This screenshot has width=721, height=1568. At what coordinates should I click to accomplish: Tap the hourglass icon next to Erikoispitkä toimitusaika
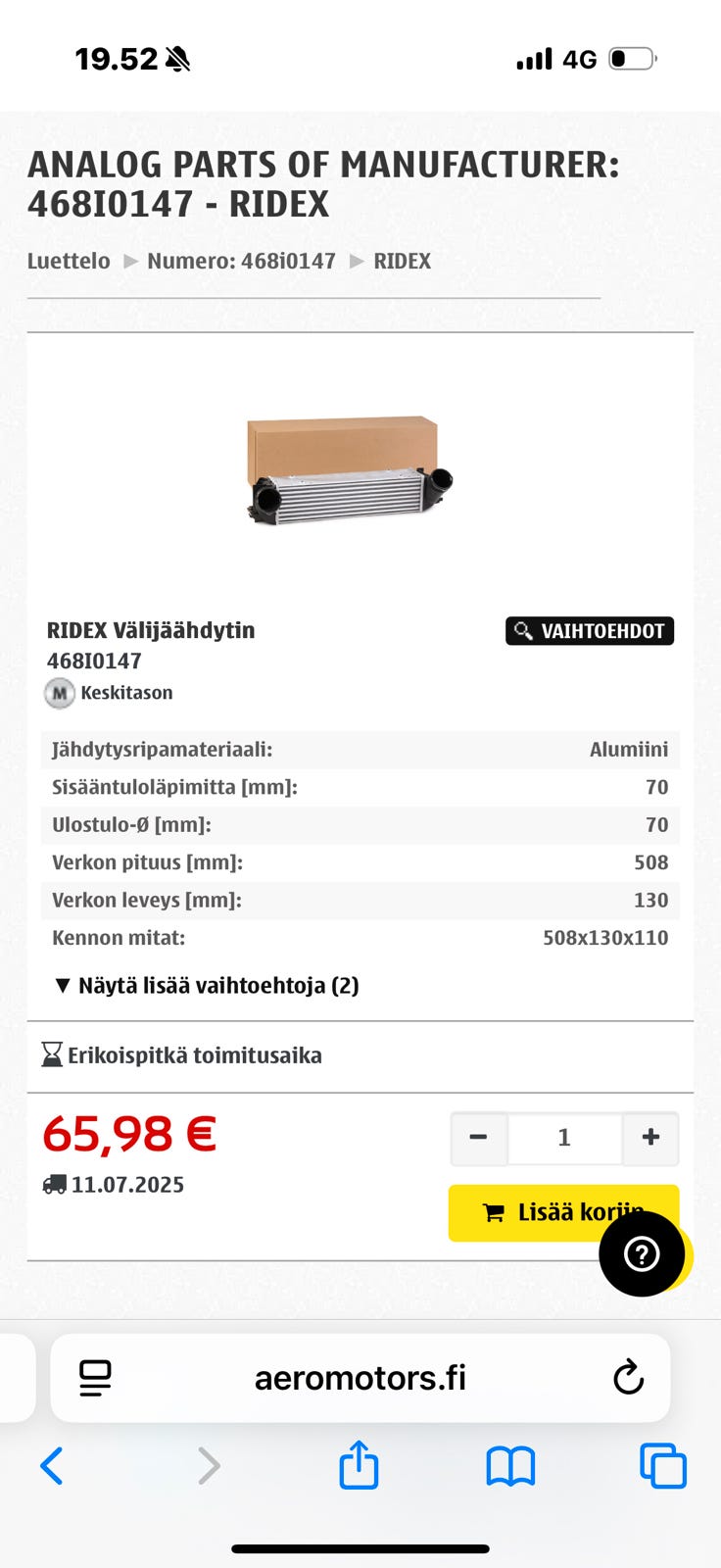point(51,1055)
